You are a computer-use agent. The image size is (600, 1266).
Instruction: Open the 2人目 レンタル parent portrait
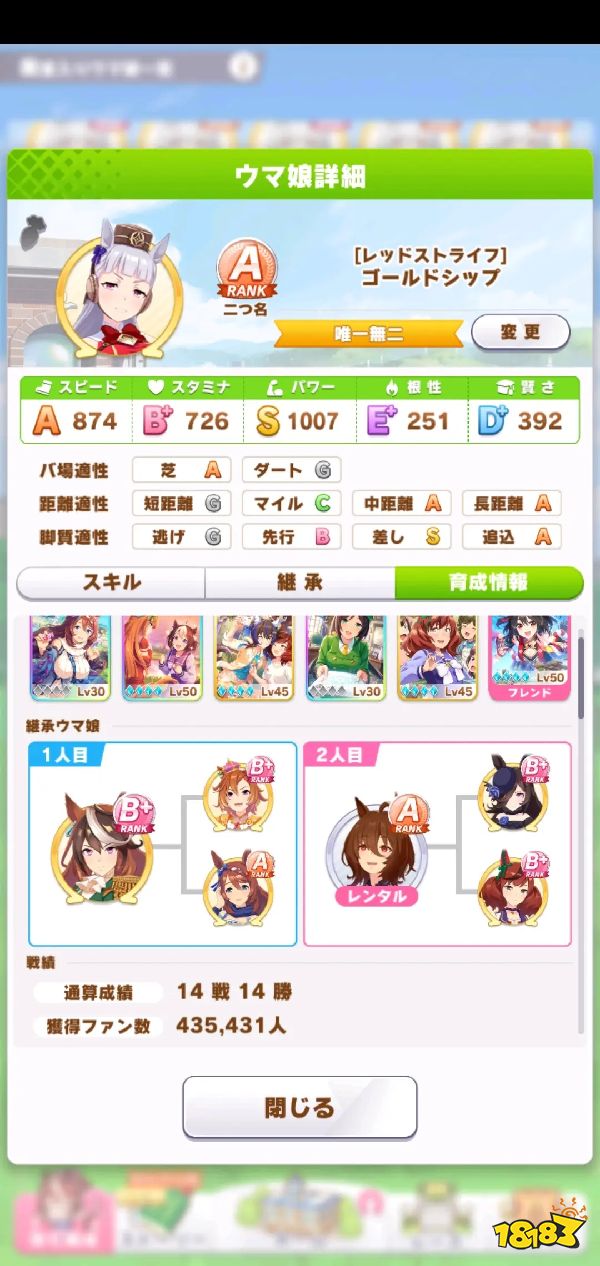point(378,848)
